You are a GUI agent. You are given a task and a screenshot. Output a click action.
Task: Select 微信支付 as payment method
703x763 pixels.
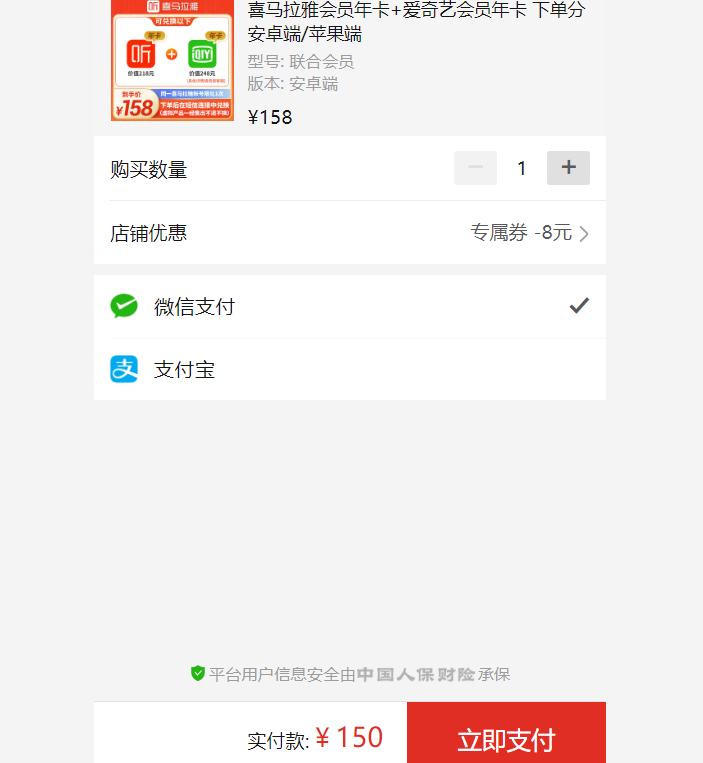click(349, 306)
